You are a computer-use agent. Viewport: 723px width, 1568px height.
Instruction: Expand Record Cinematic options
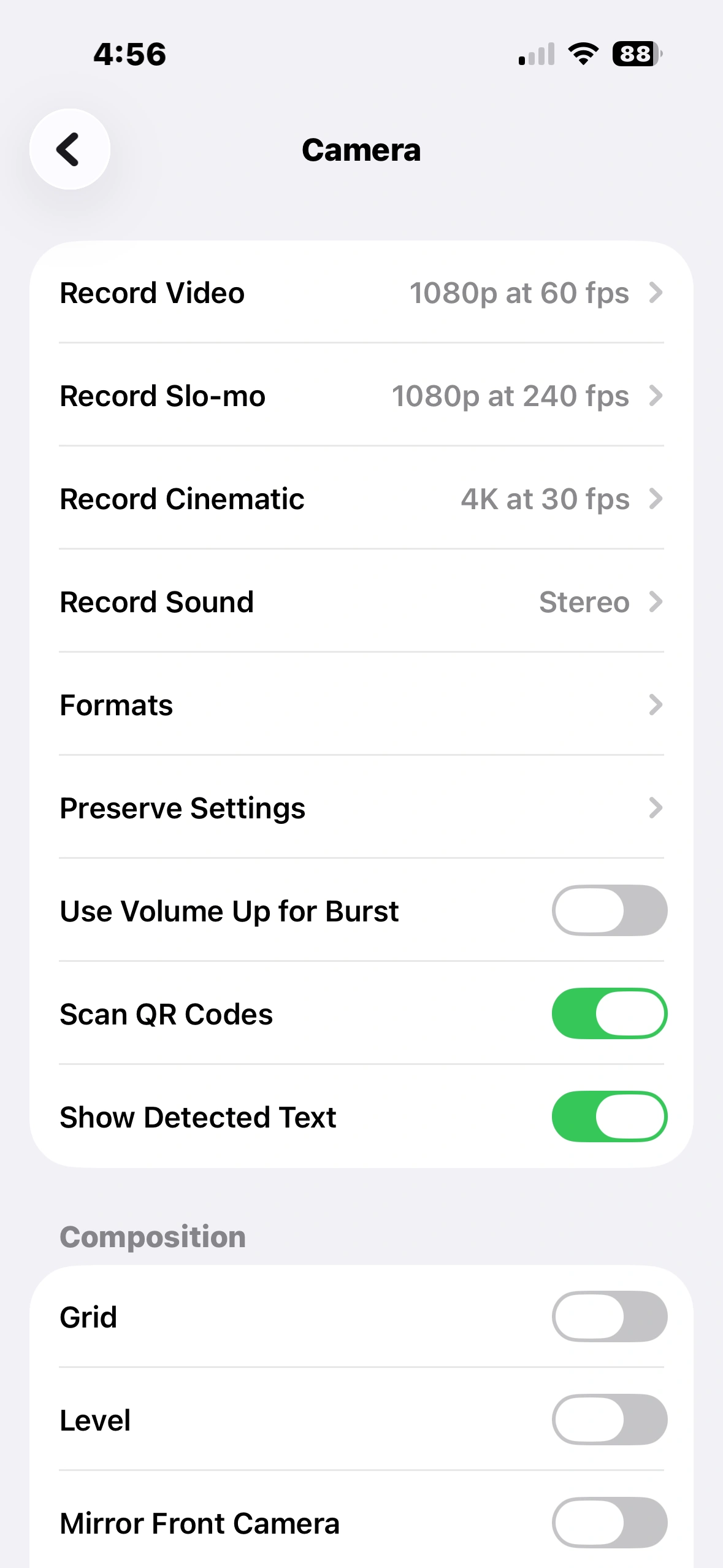click(x=361, y=499)
